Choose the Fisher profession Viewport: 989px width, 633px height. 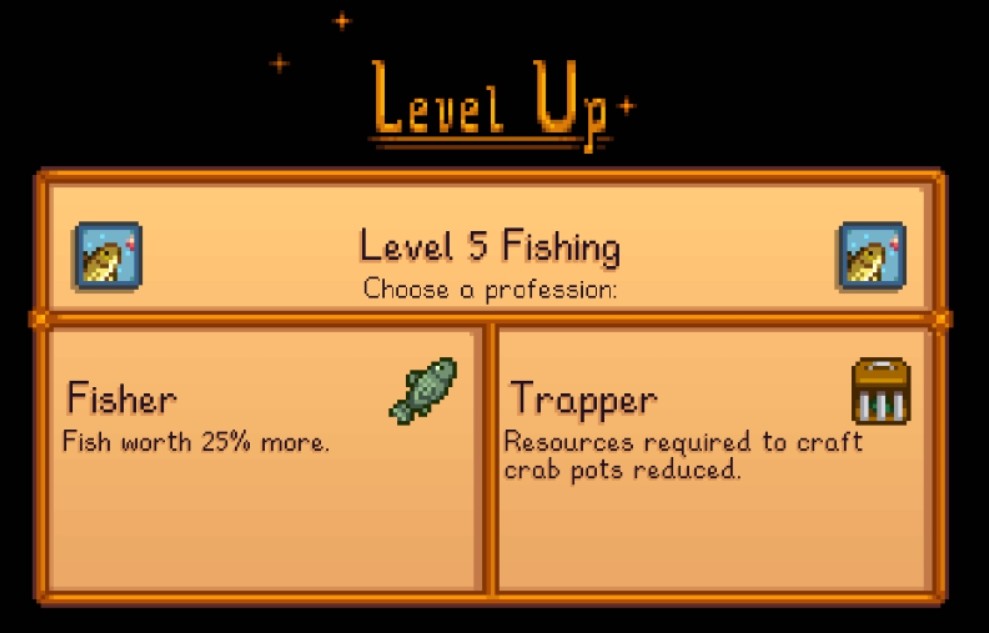(264, 458)
